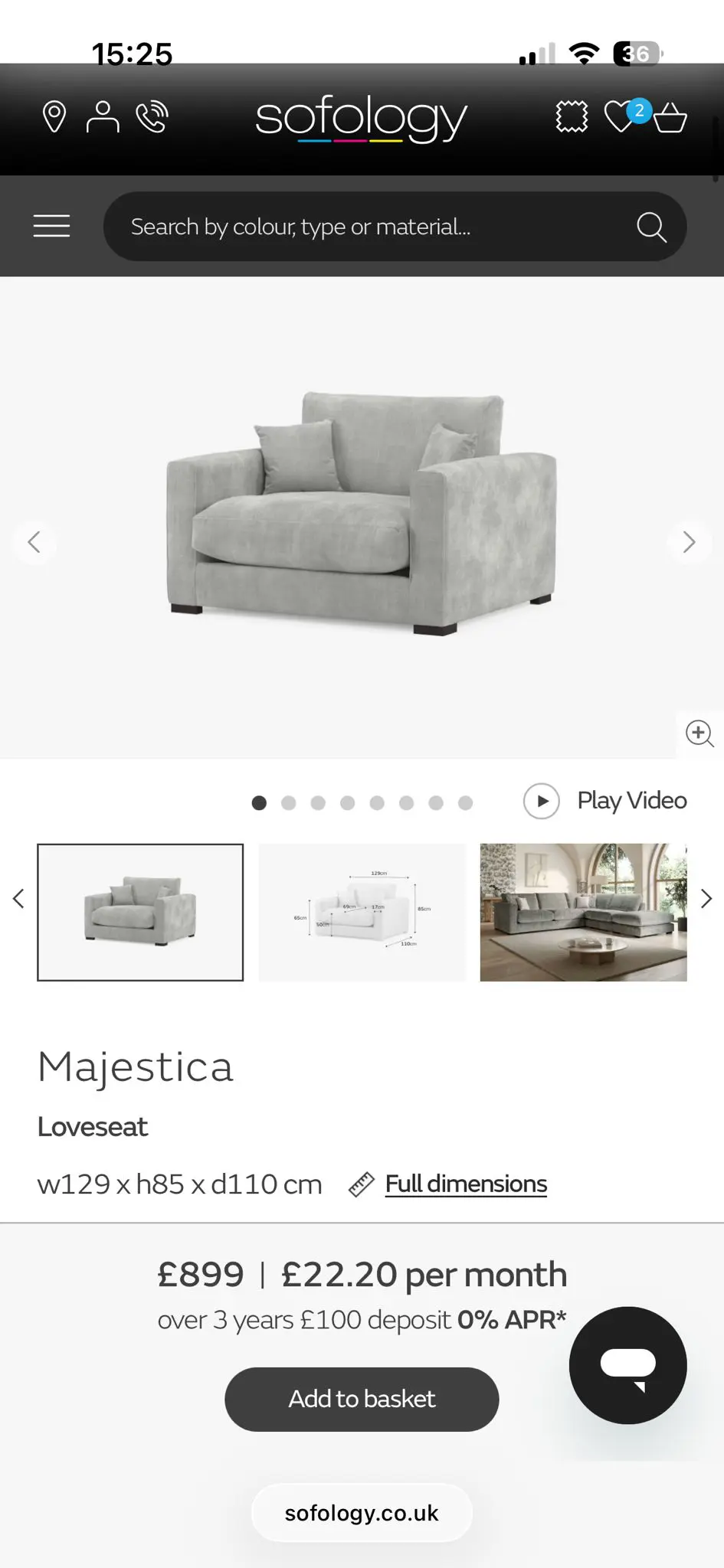The image size is (724, 1568).
Task: Move the thumbnail strip backward
Action: 18,899
